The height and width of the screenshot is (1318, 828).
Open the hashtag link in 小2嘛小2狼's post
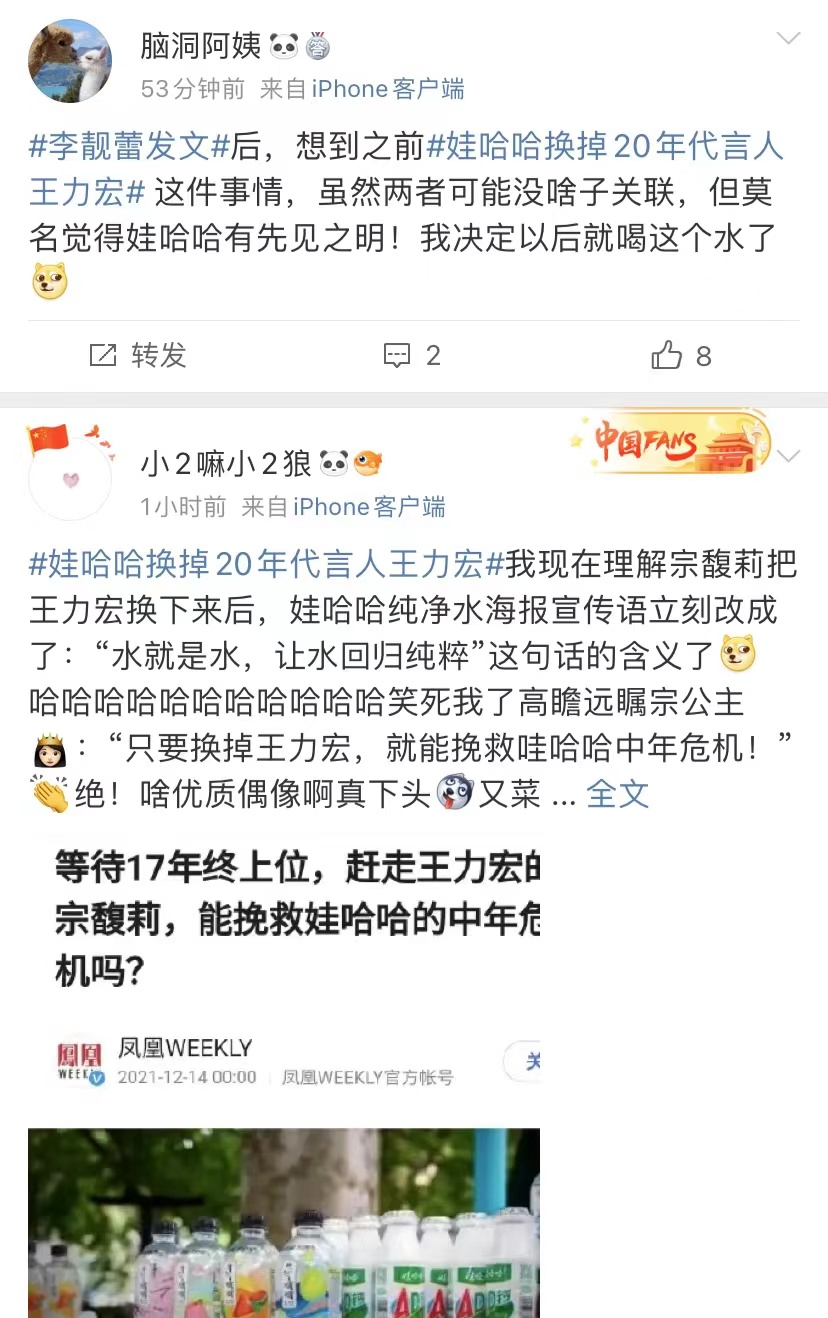[x=265, y=564]
